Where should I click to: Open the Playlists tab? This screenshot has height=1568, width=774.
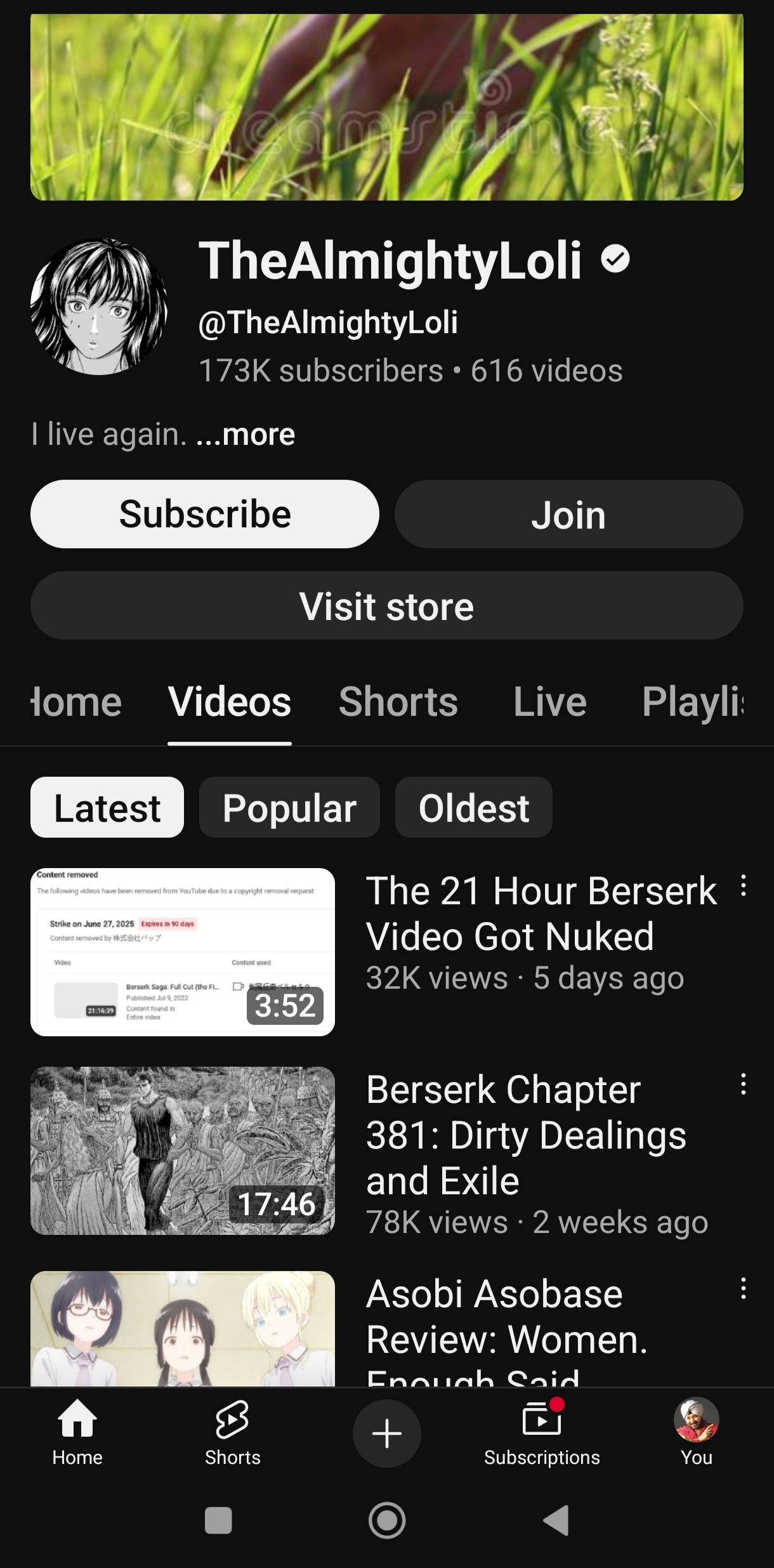693,702
